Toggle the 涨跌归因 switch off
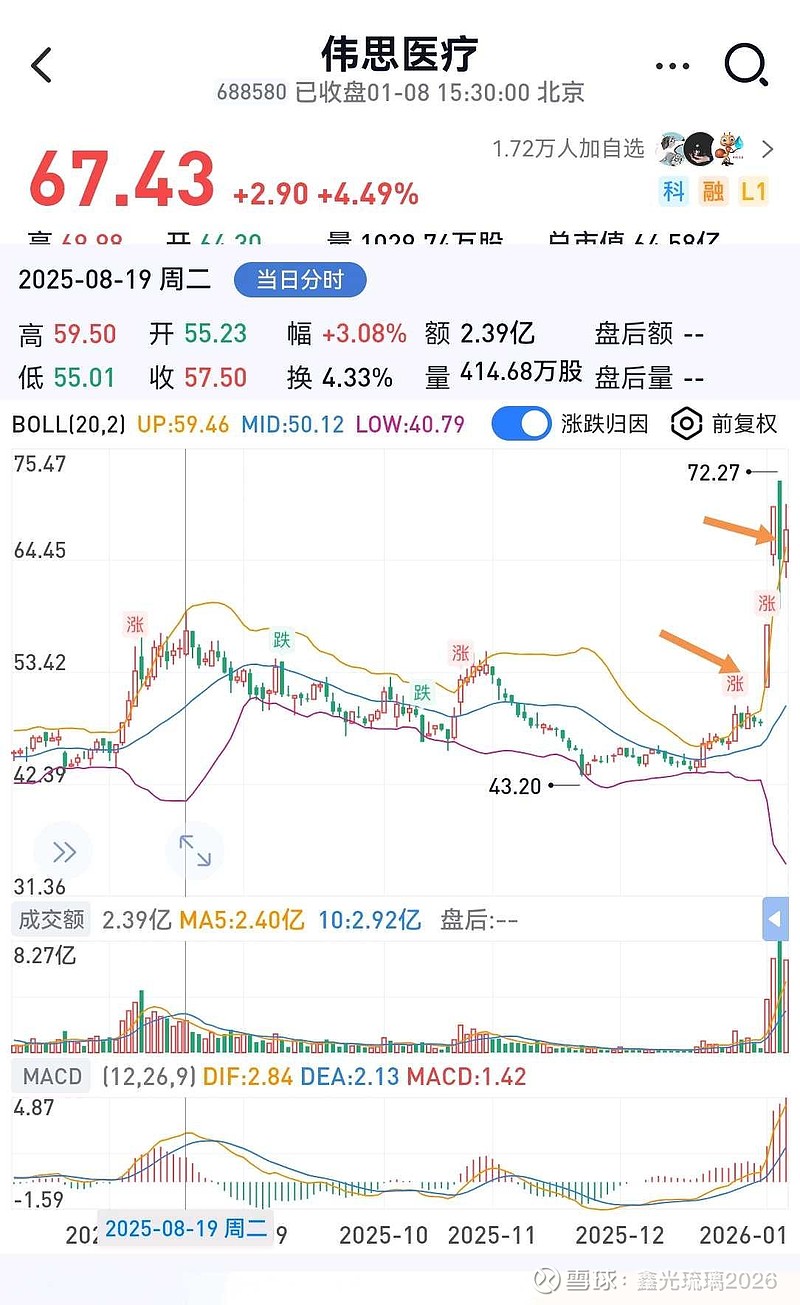Image resolution: width=800 pixels, height=1305 pixels. 521,424
